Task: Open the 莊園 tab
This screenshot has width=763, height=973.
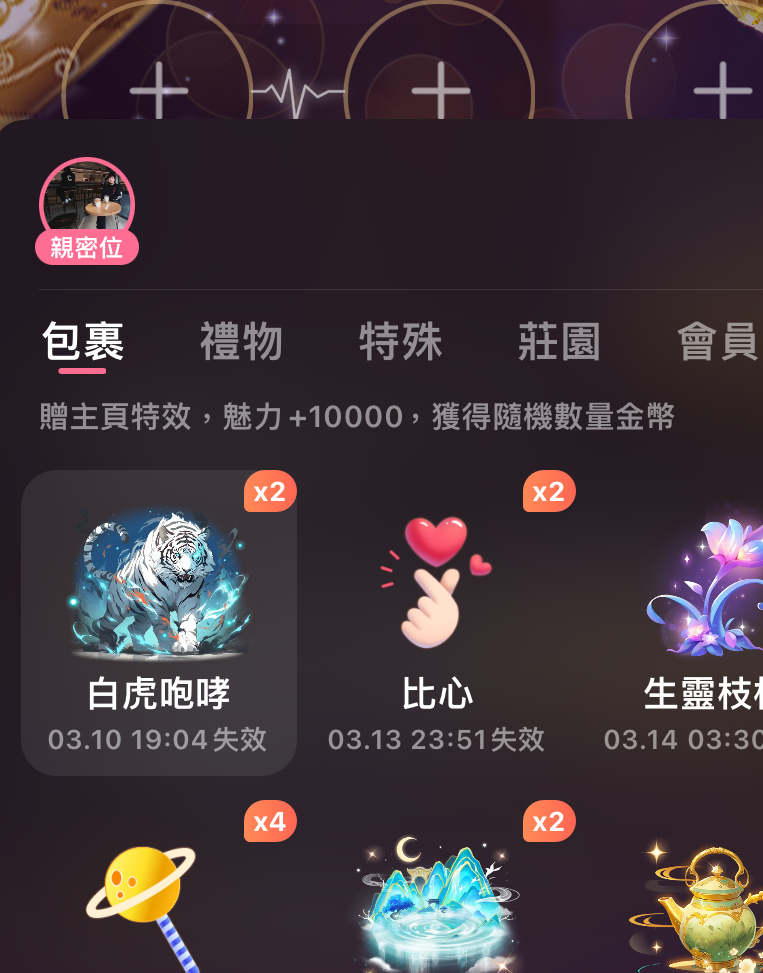Action: (559, 342)
